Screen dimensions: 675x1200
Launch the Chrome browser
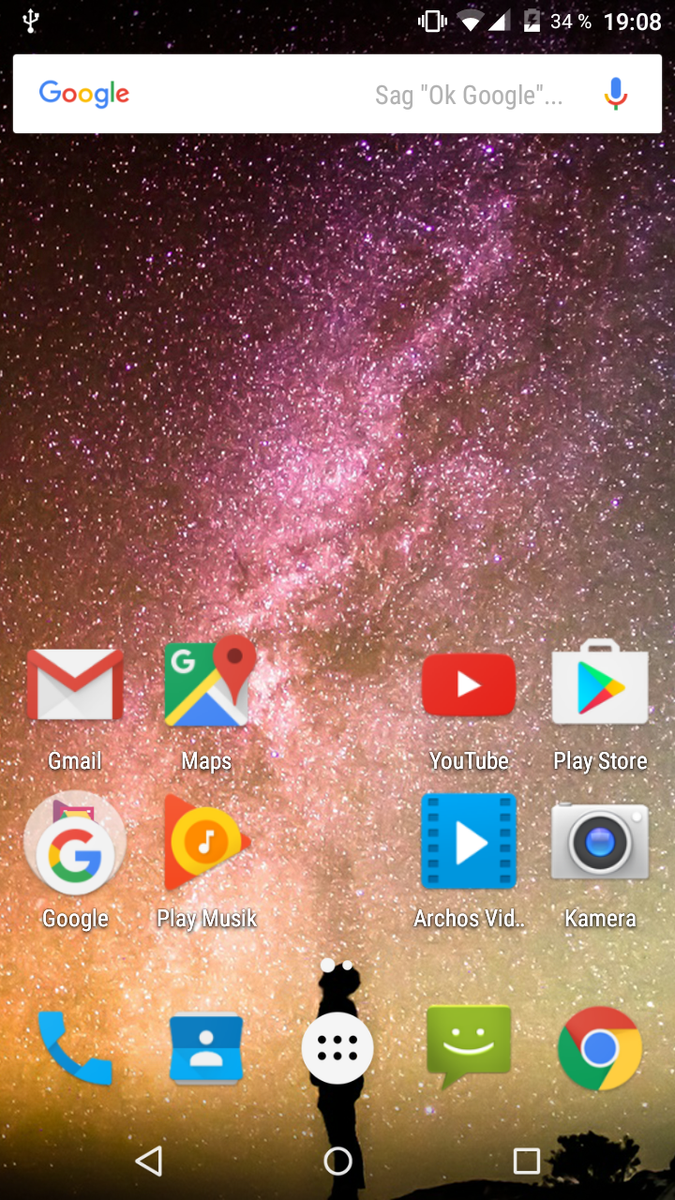[599, 1048]
